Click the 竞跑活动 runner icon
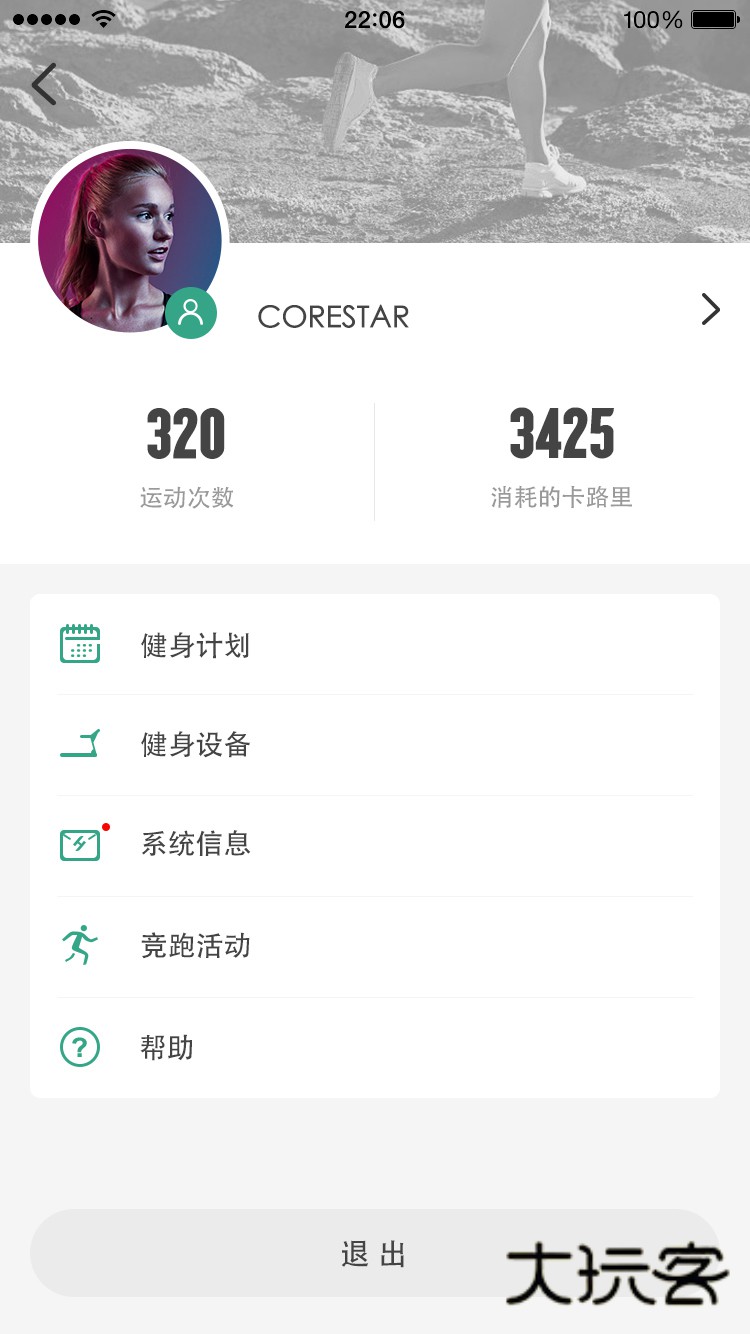The width and height of the screenshot is (750, 1334). 80,945
